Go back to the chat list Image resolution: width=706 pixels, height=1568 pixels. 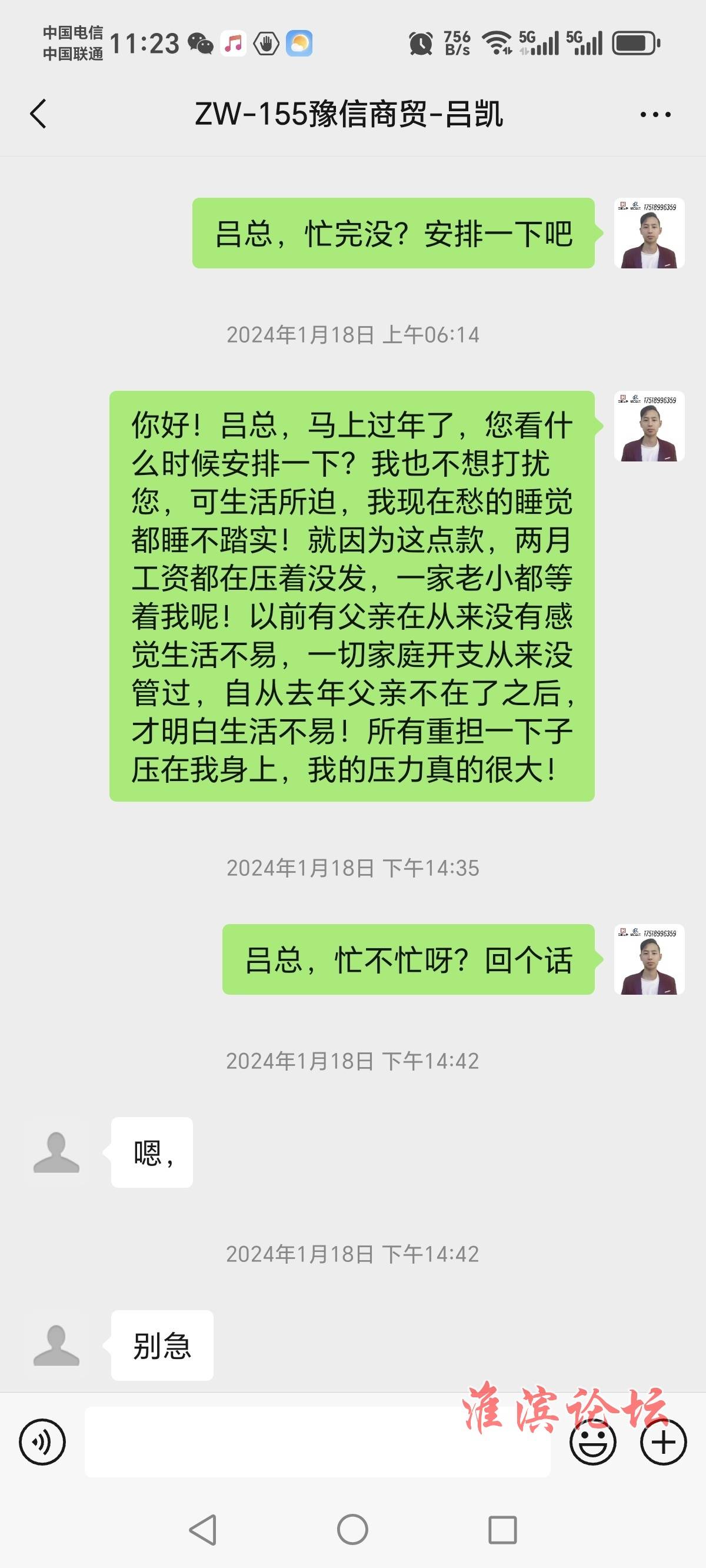[38, 114]
